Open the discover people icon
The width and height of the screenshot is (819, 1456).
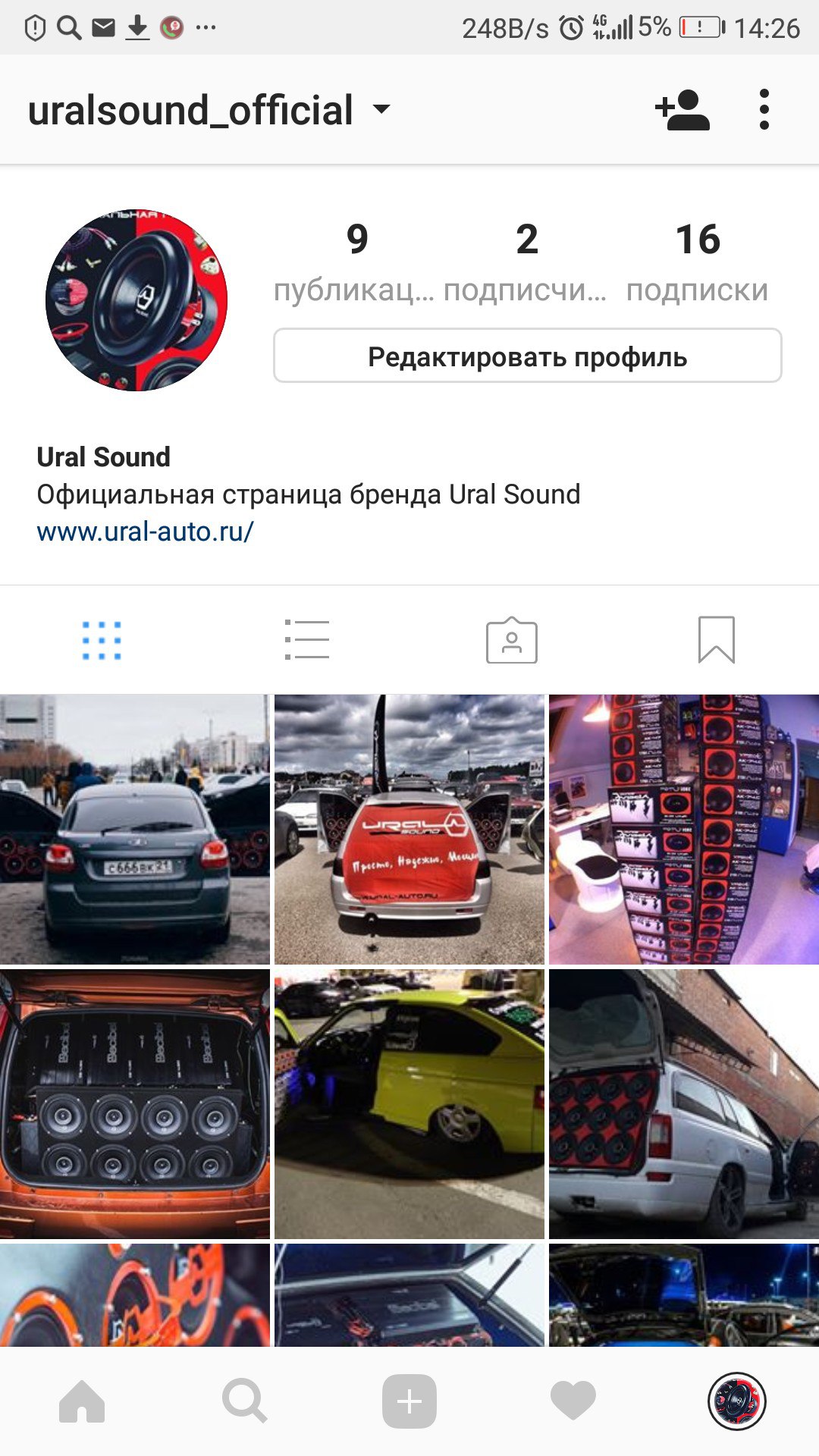click(x=682, y=110)
